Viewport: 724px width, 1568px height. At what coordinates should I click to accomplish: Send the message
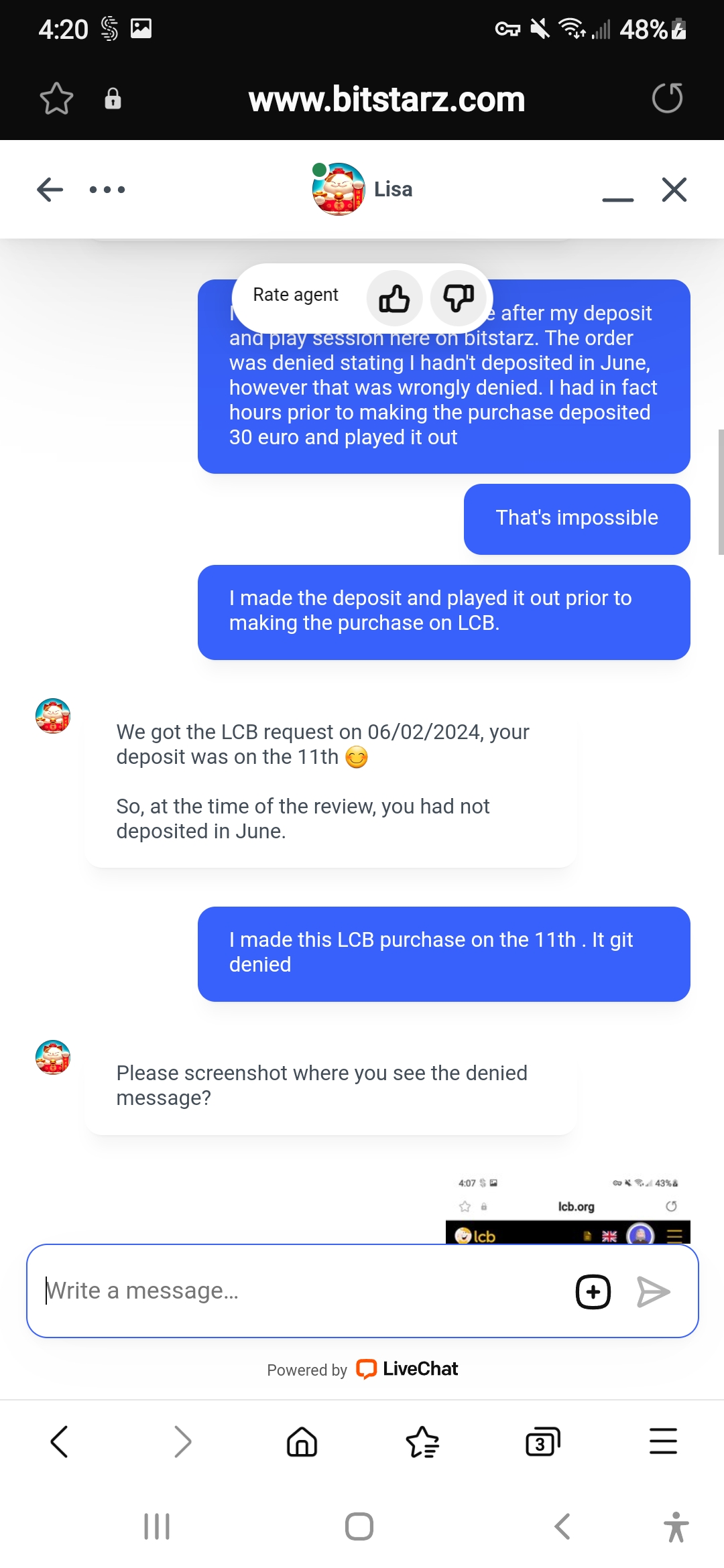(654, 1291)
